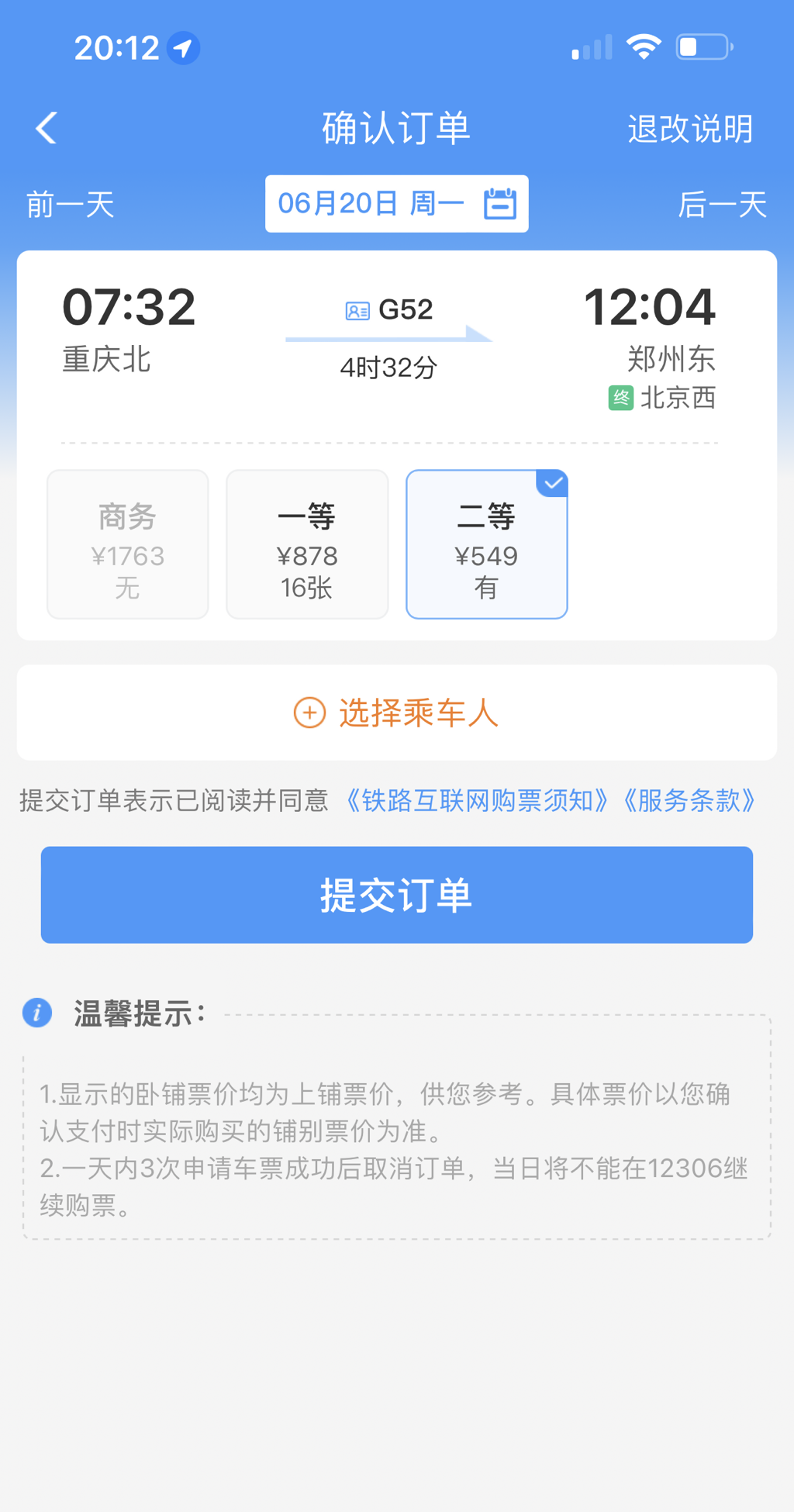
Task: Click the location arrow in the status bar
Action: 182,47
